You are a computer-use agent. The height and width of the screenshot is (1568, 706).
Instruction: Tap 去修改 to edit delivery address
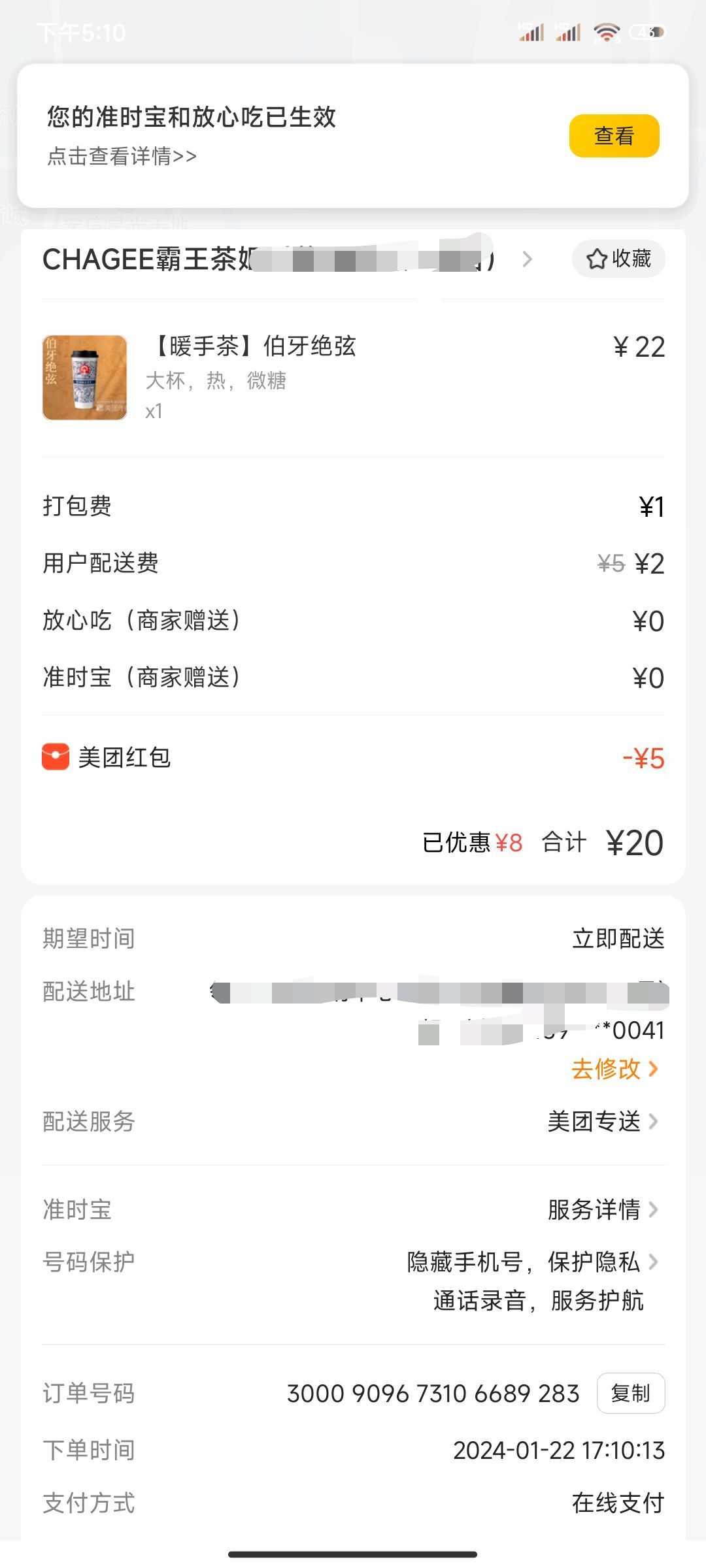click(x=614, y=1069)
